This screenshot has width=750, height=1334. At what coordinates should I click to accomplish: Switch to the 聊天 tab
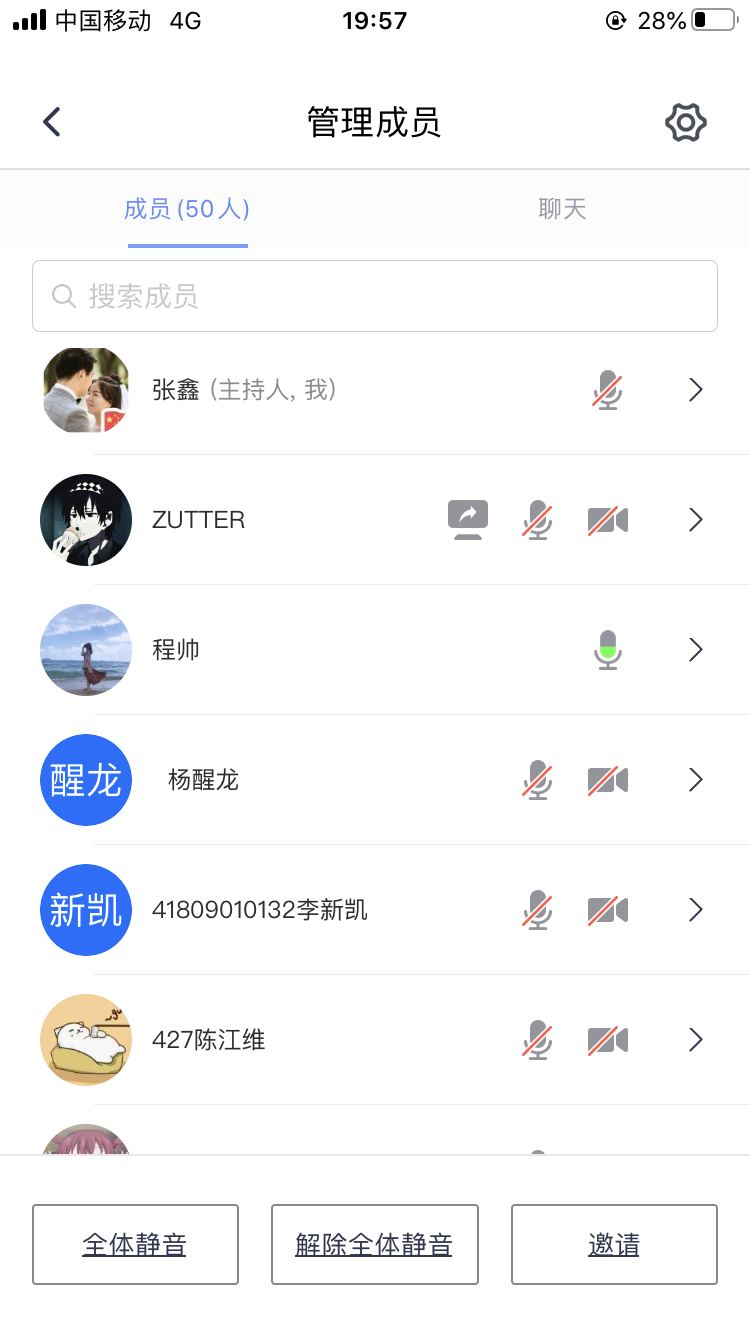pyautogui.click(x=562, y=209)
